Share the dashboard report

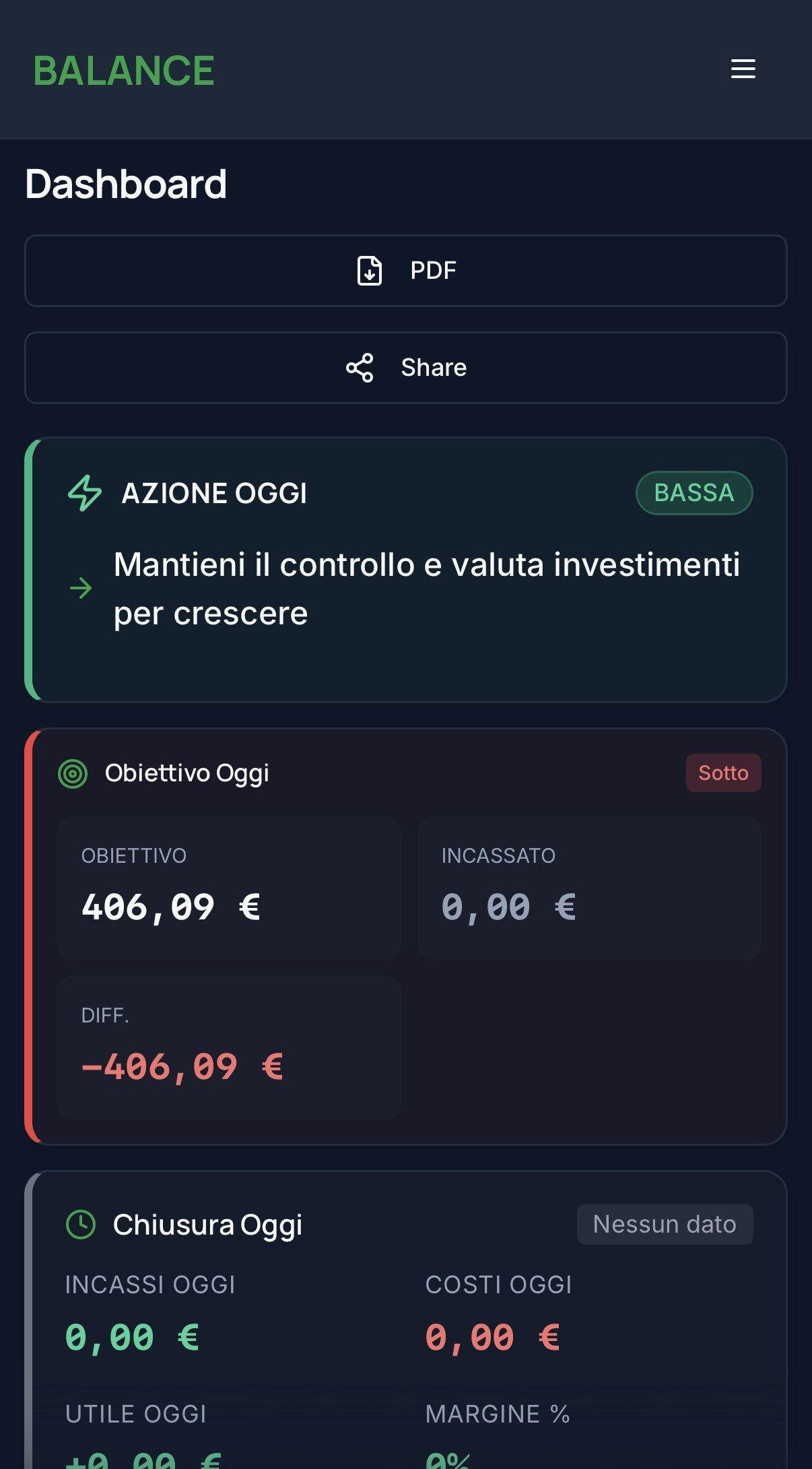click(x=406, y=368)
